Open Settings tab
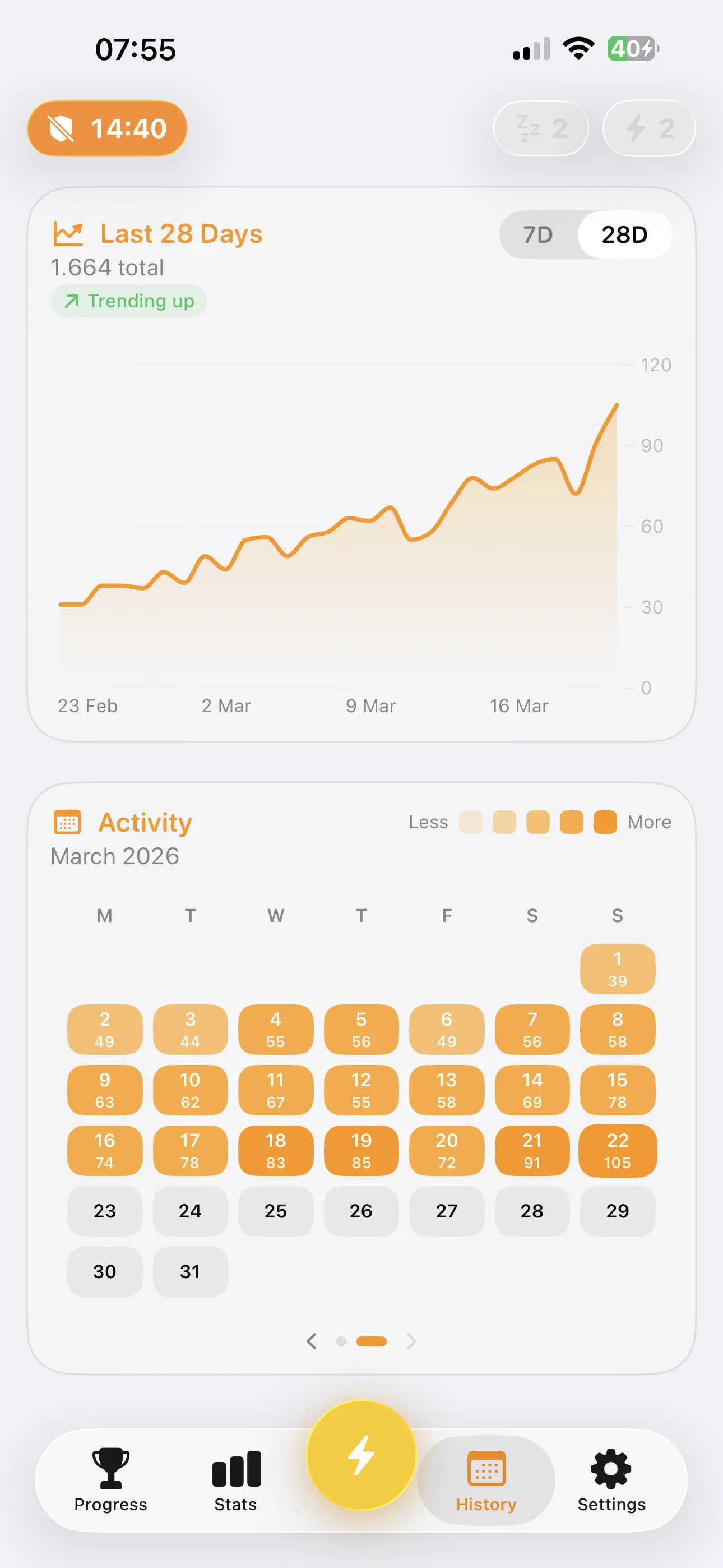The width and height of the screenshot is (723, 1568). click(611, 1480)
